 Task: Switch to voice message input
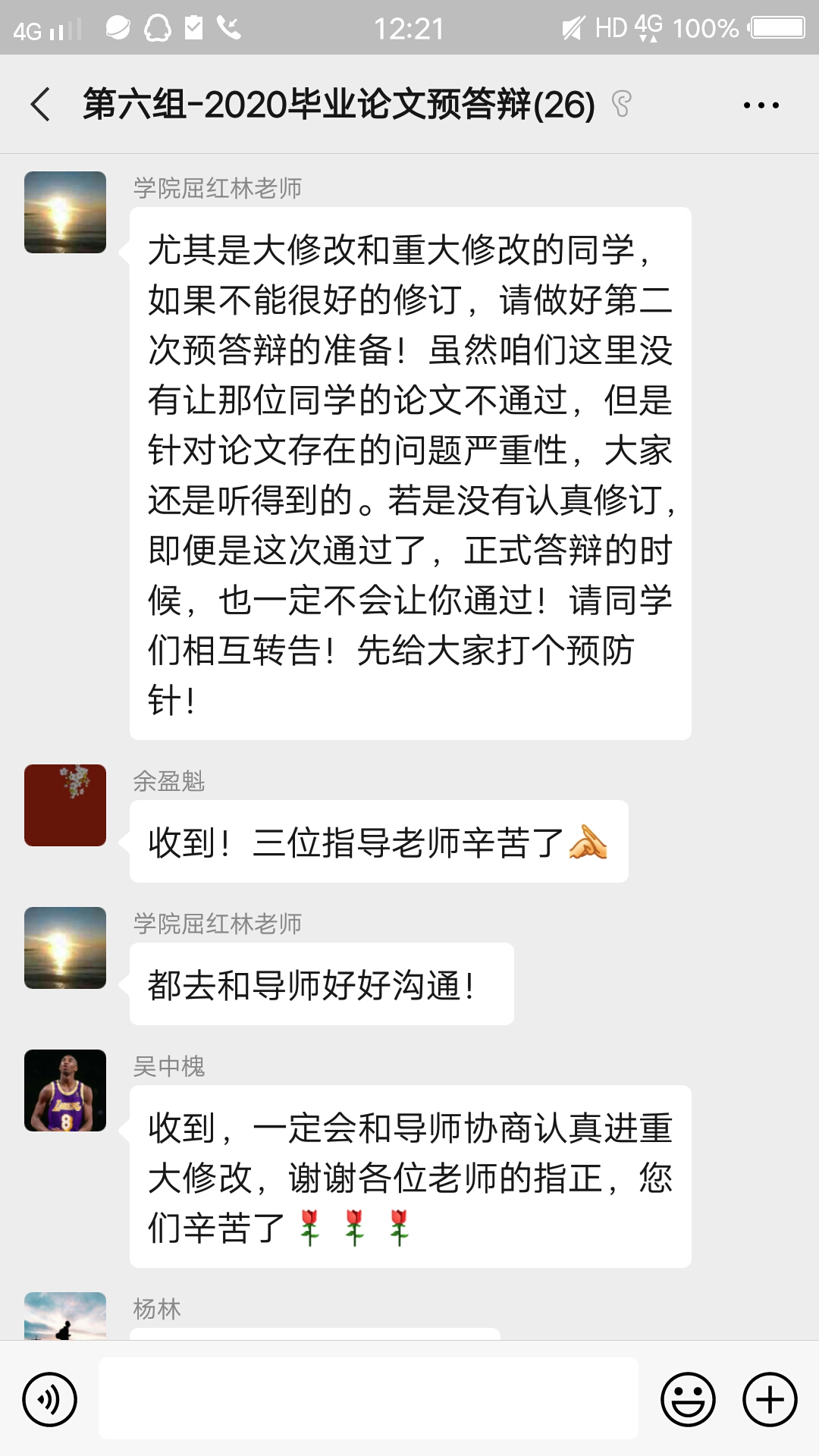tap(50, 1399)
